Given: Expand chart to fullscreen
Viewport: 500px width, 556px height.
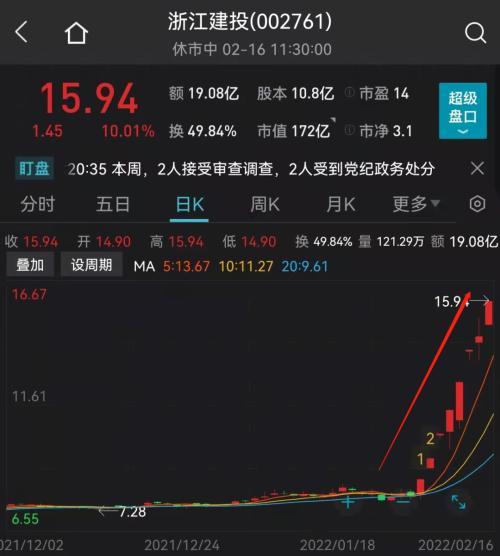Looking at the screenshot, I should coord(458,502).
